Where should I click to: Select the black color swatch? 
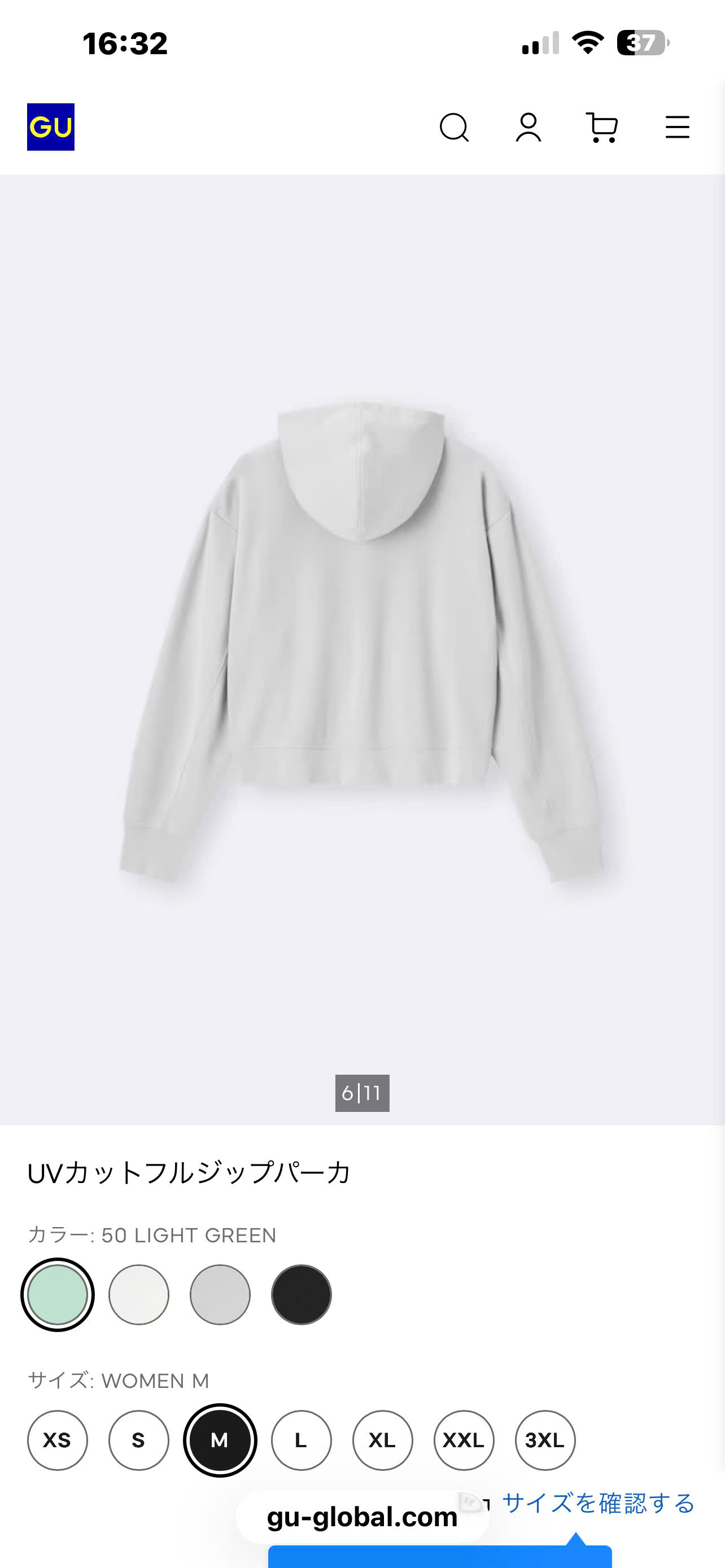click(x=302, y=1295)
